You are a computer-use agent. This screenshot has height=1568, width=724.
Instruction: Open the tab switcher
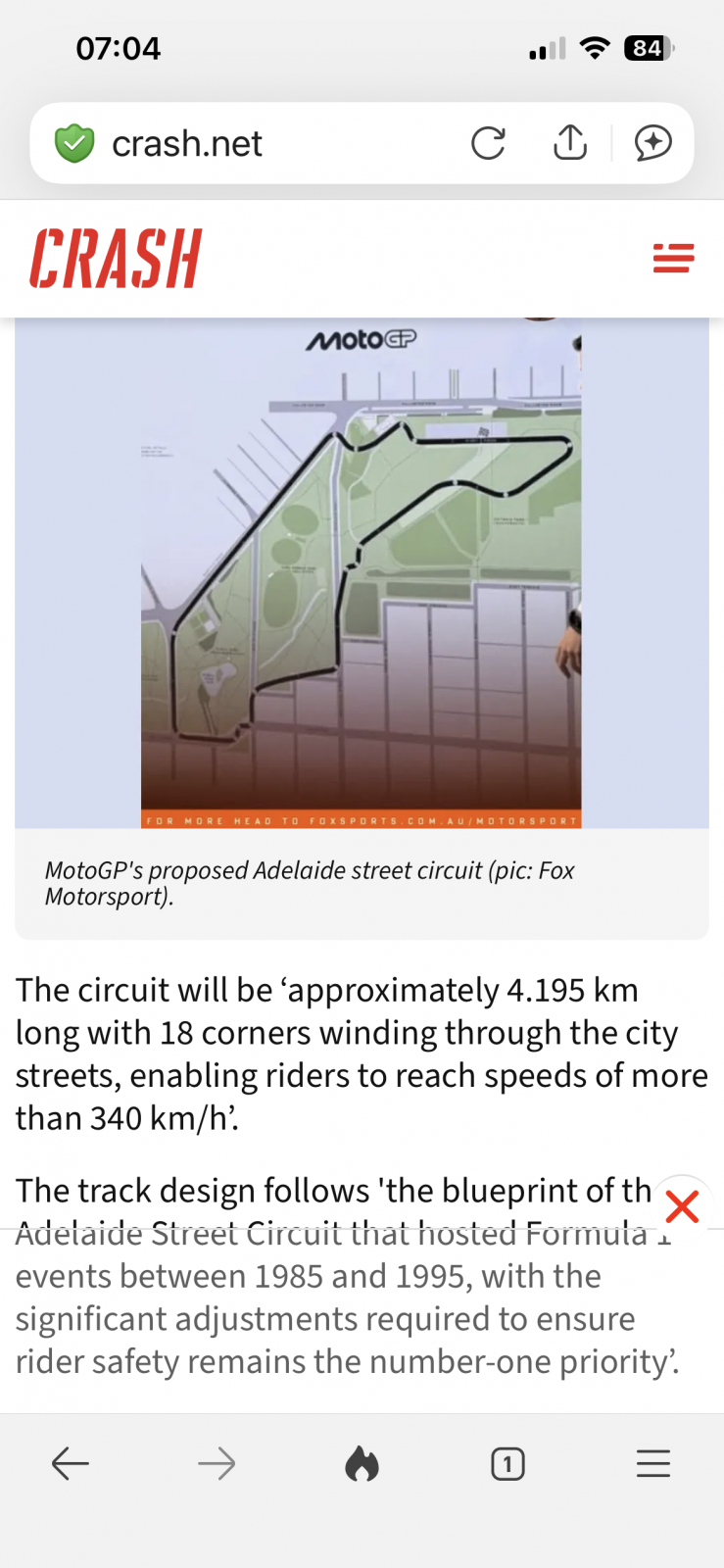[507, 1464]
